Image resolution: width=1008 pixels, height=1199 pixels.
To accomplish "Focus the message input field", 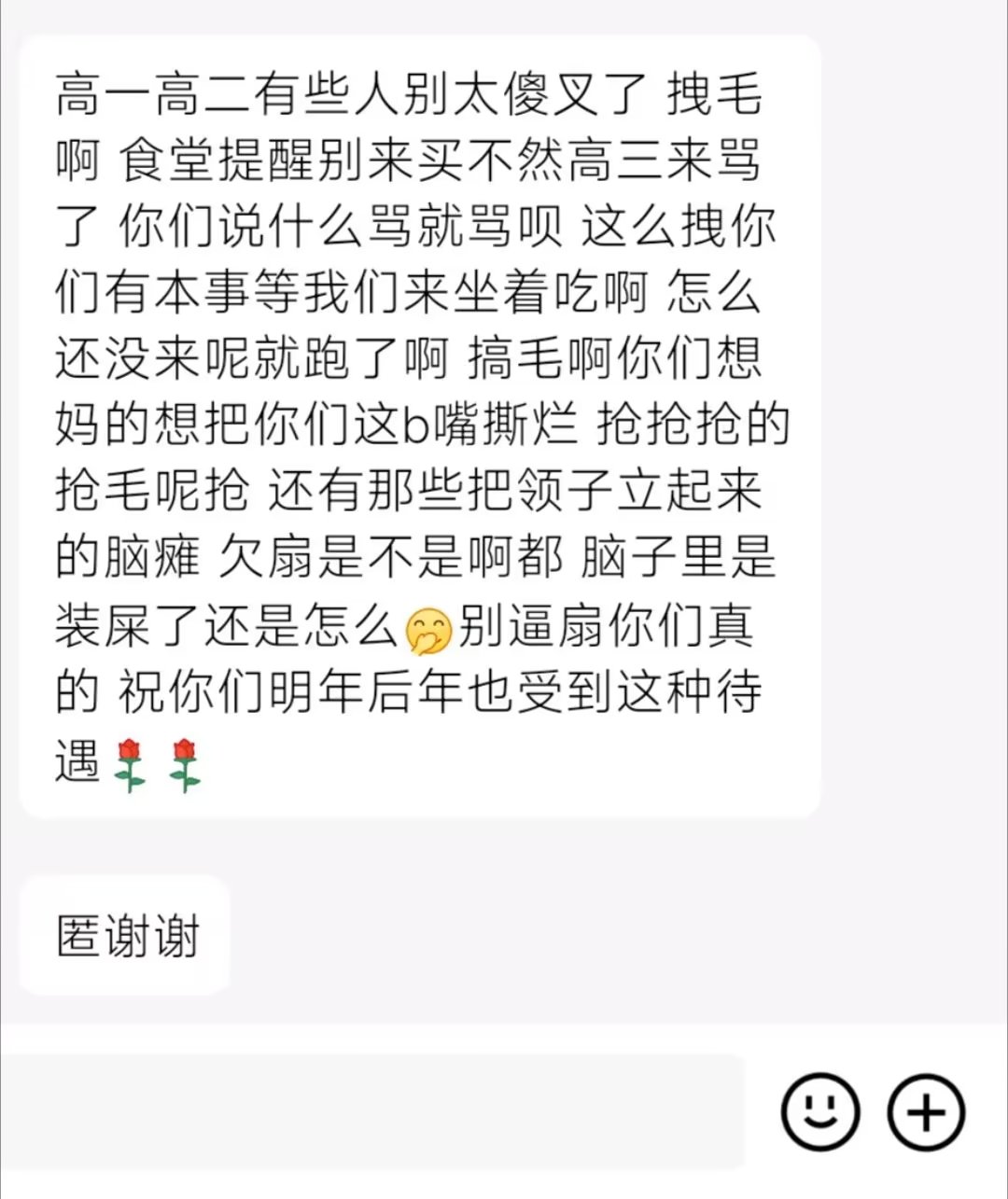I will (373, 1111).
